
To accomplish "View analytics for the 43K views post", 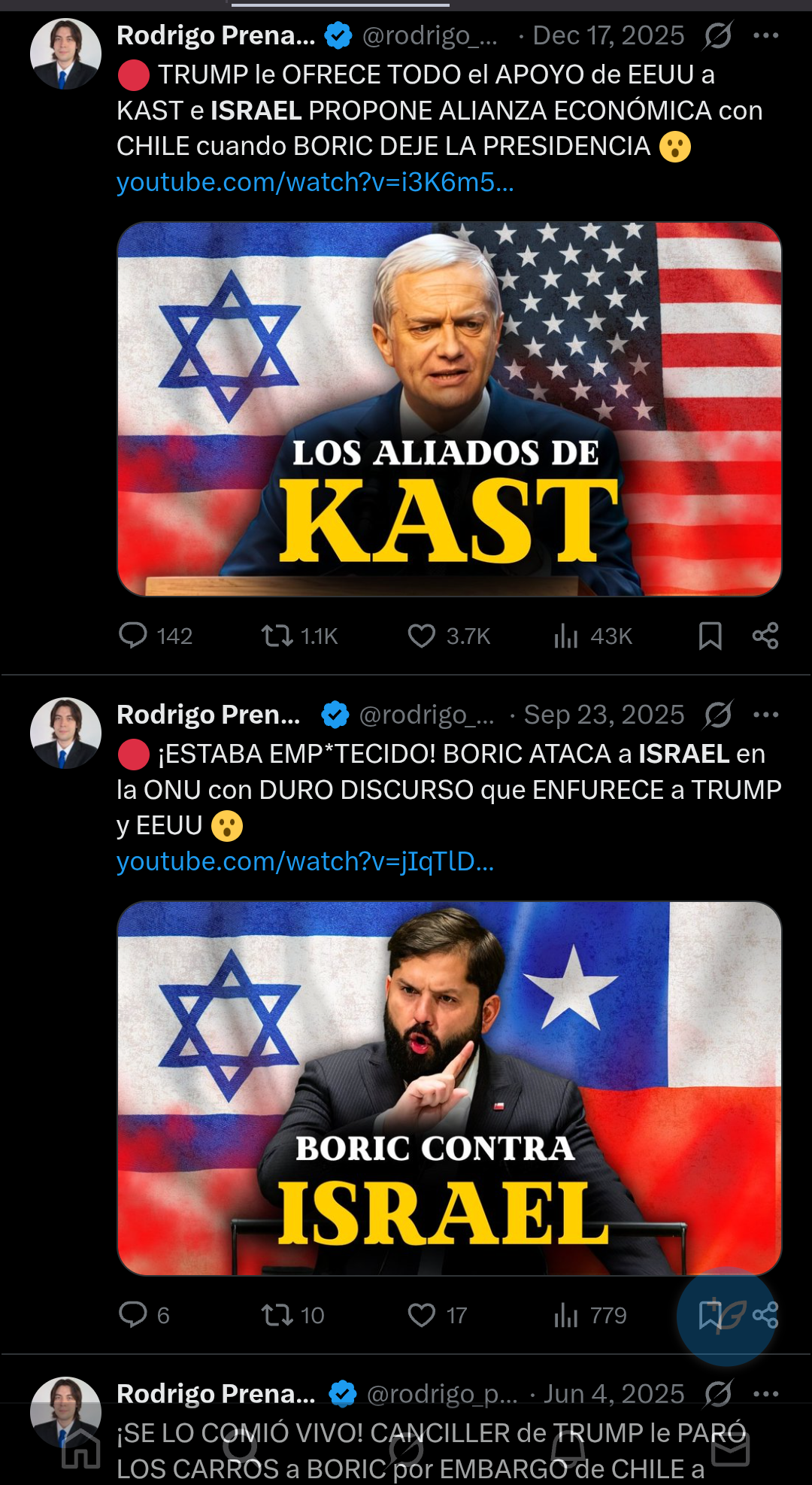I will 566,636.
